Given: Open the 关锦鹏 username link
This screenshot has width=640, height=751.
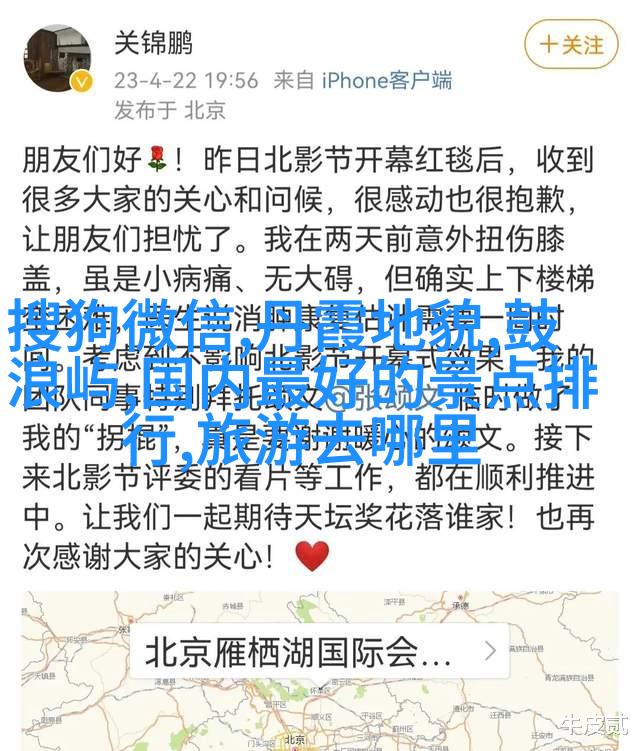Looking at the screenshot, I should coord(153,43).
